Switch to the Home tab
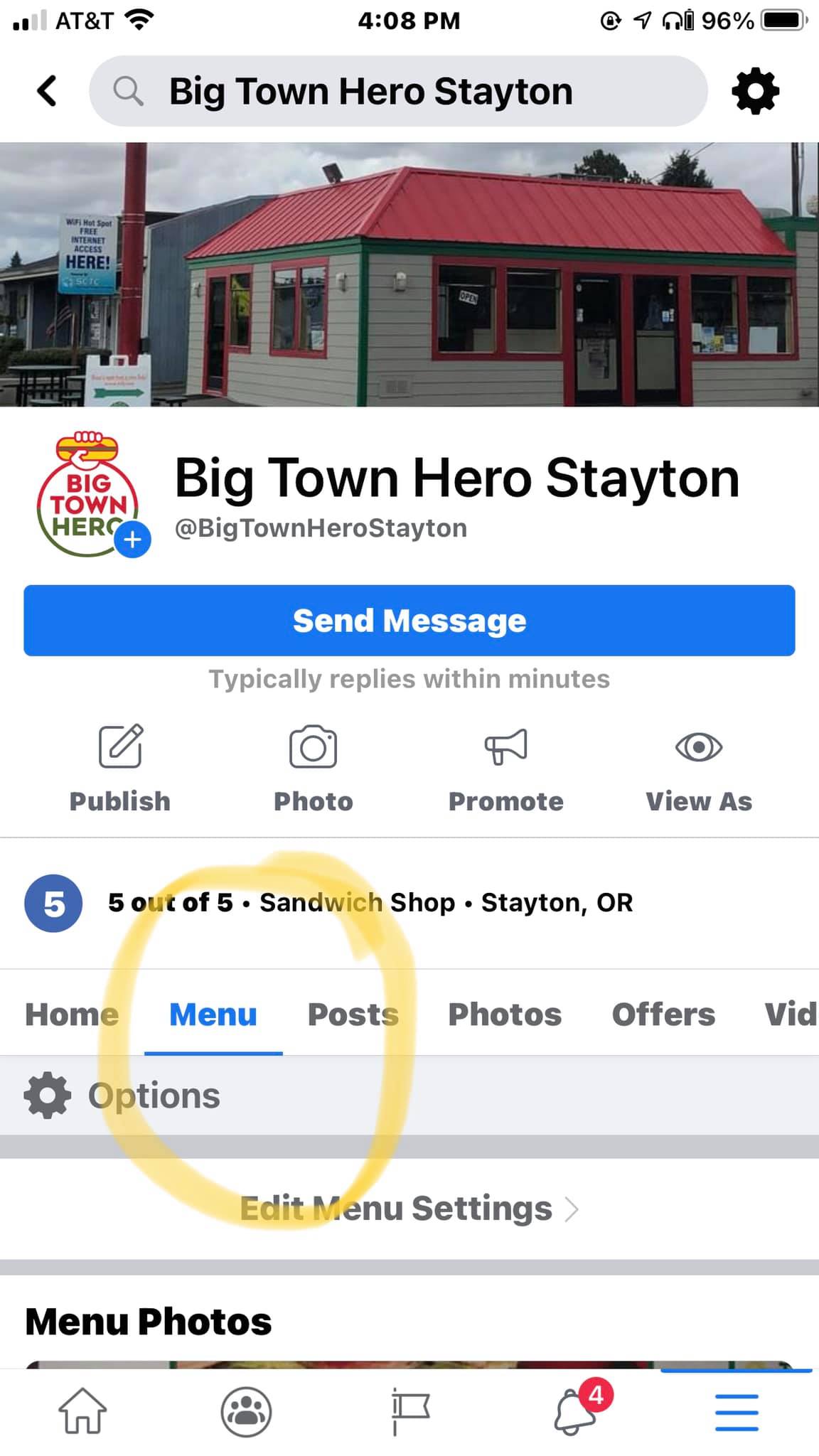Viewport: 819px width, 1456px height. (72, 1014)
